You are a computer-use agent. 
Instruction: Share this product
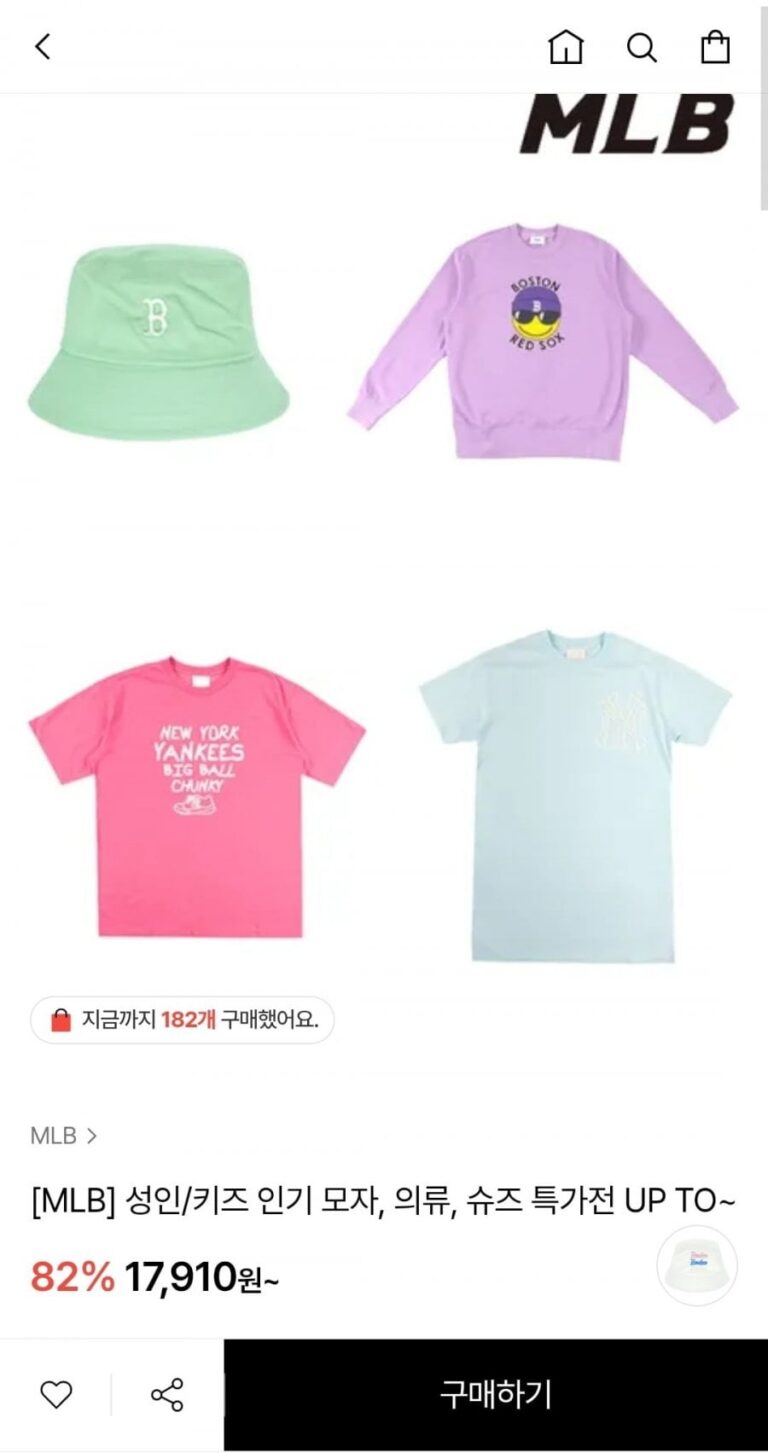(167, 1394)
